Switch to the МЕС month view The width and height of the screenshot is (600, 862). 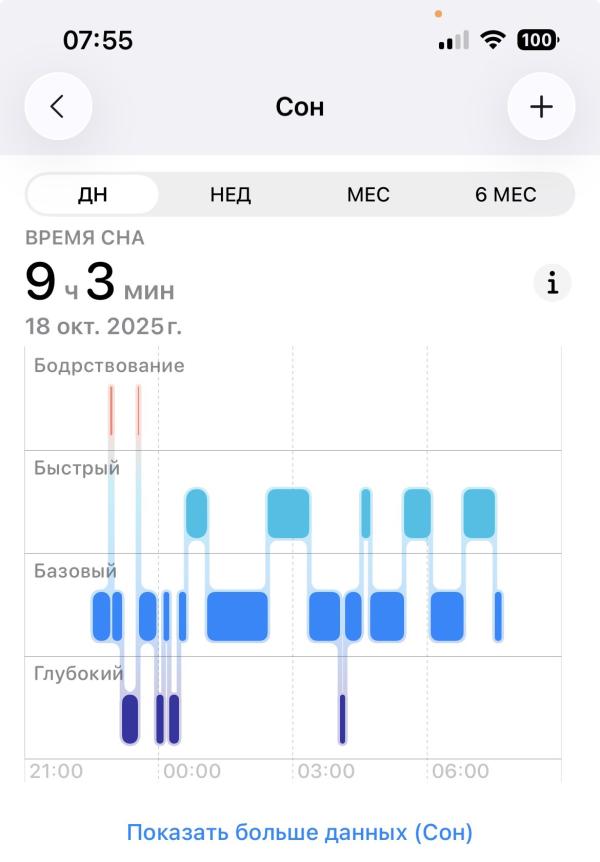click(x=368, y=195)
